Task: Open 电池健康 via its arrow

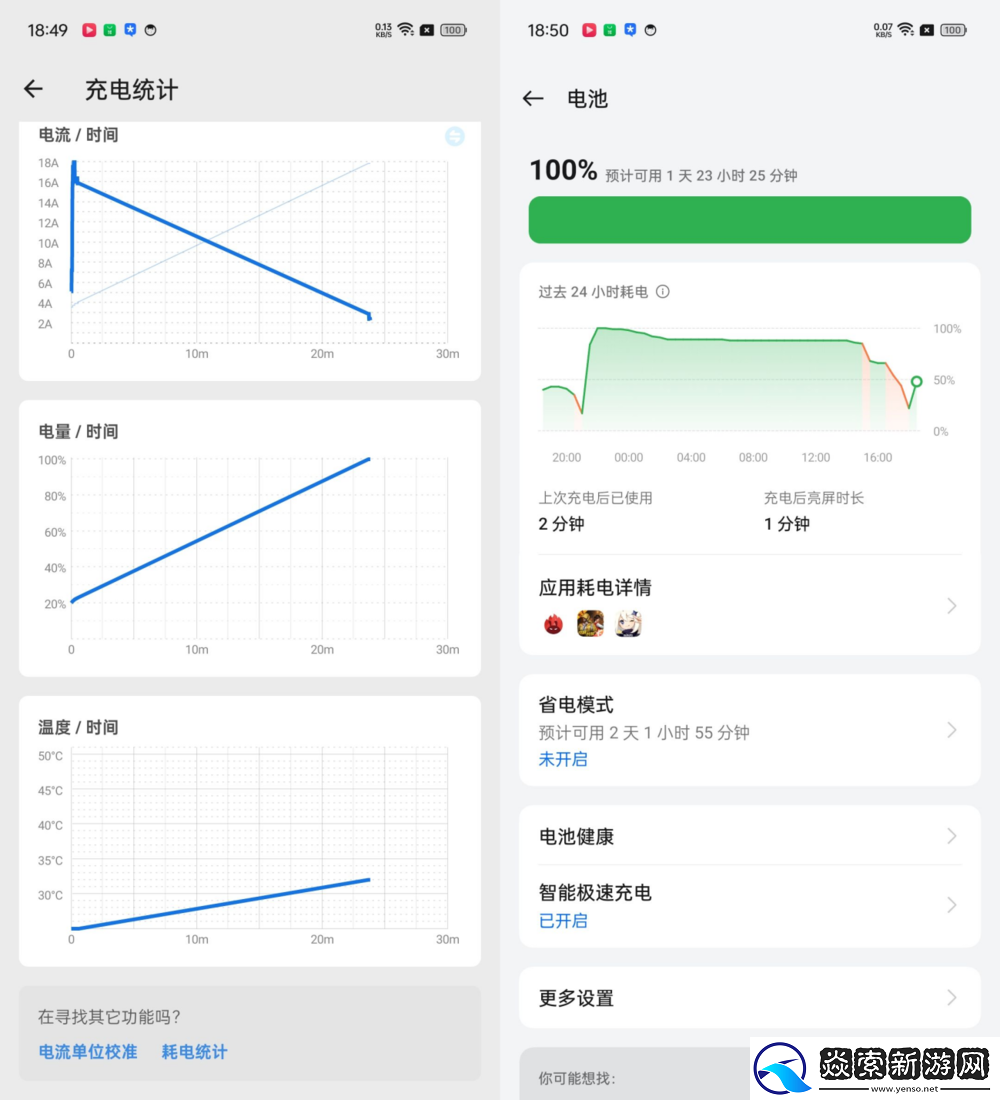Action: point(953,837)
